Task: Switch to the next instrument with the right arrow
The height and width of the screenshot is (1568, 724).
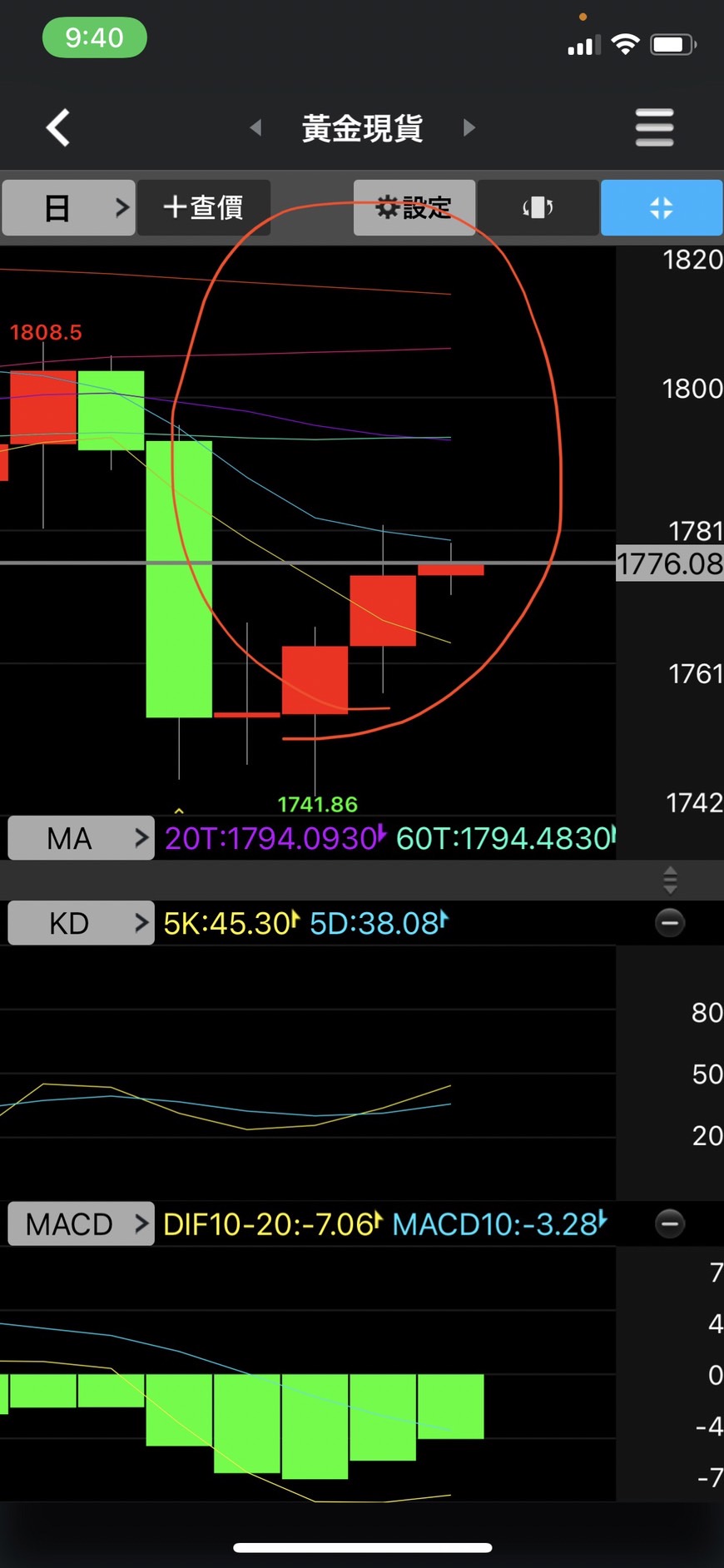Action: pyautogui.click(x=469, y=127)
